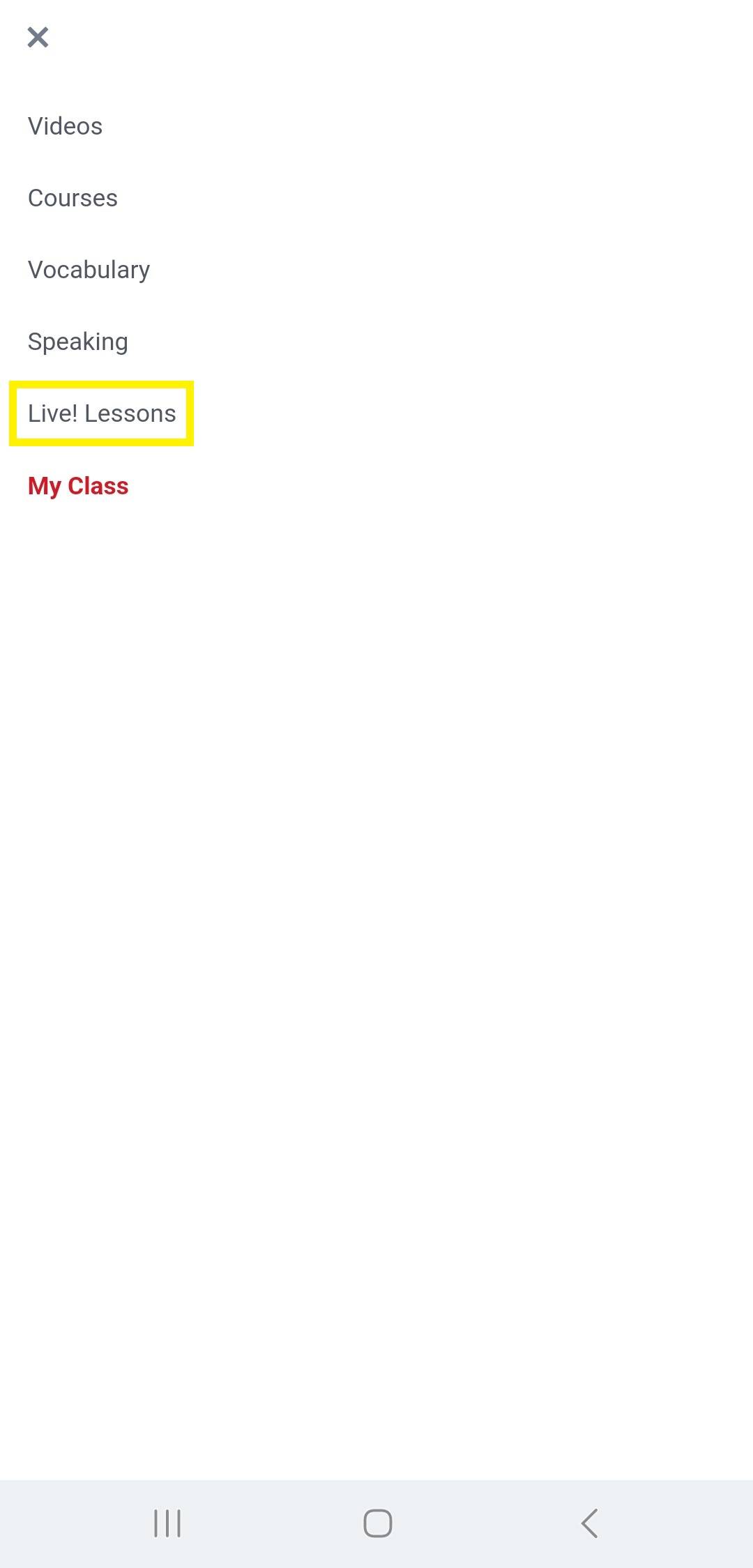
Task: Open the Vocabulary section
Action: [89, 270]
